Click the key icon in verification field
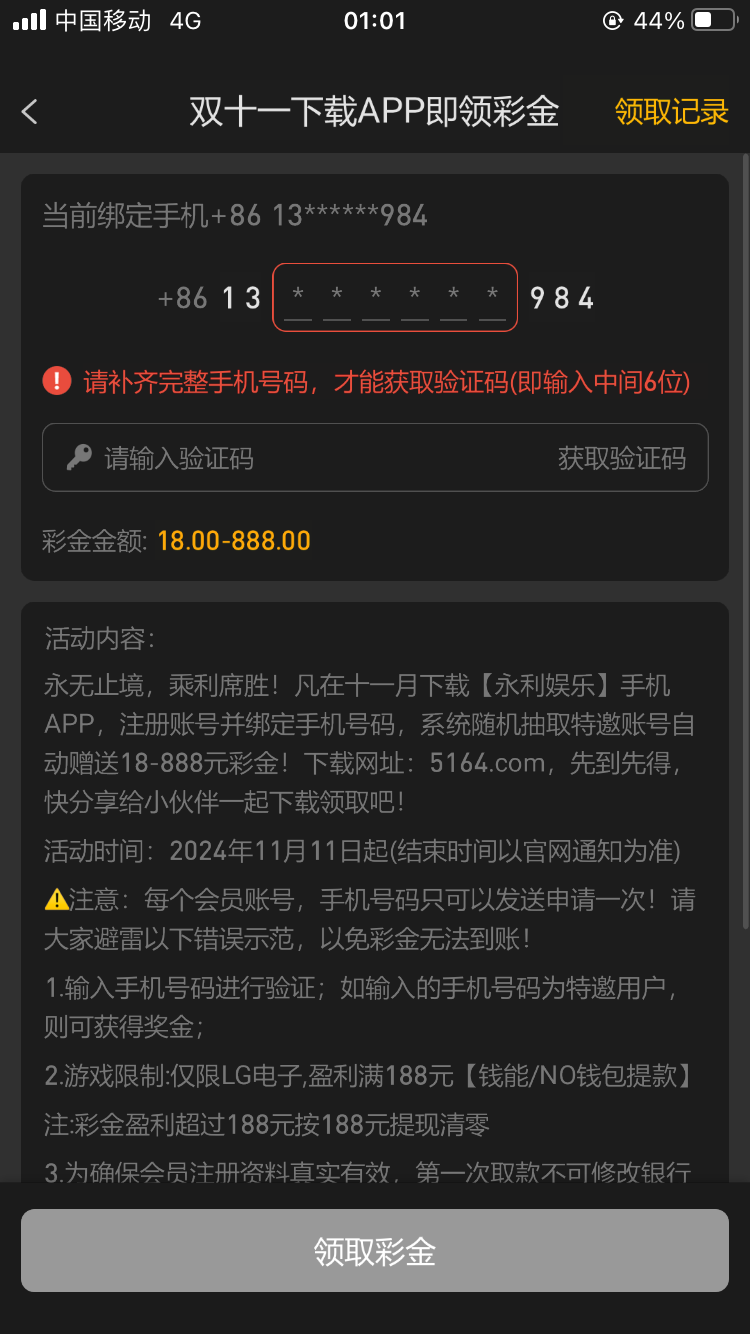Screen dimensions: 750x1334 click(x=79, y=458)
